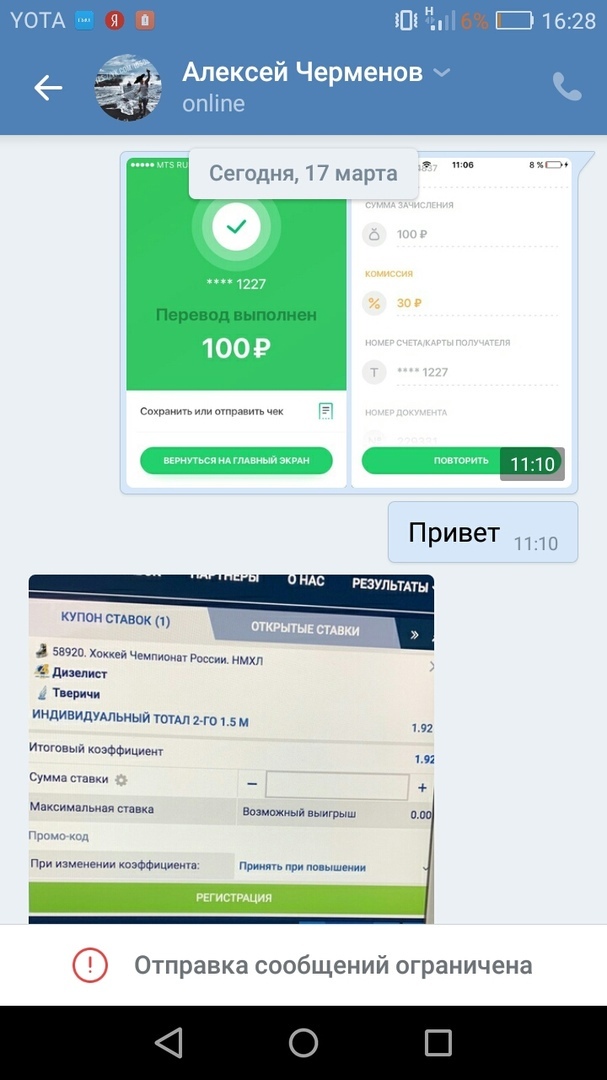Open recent apps from the navigation bar
The image size is (607, 1080).
point(438,1043)
